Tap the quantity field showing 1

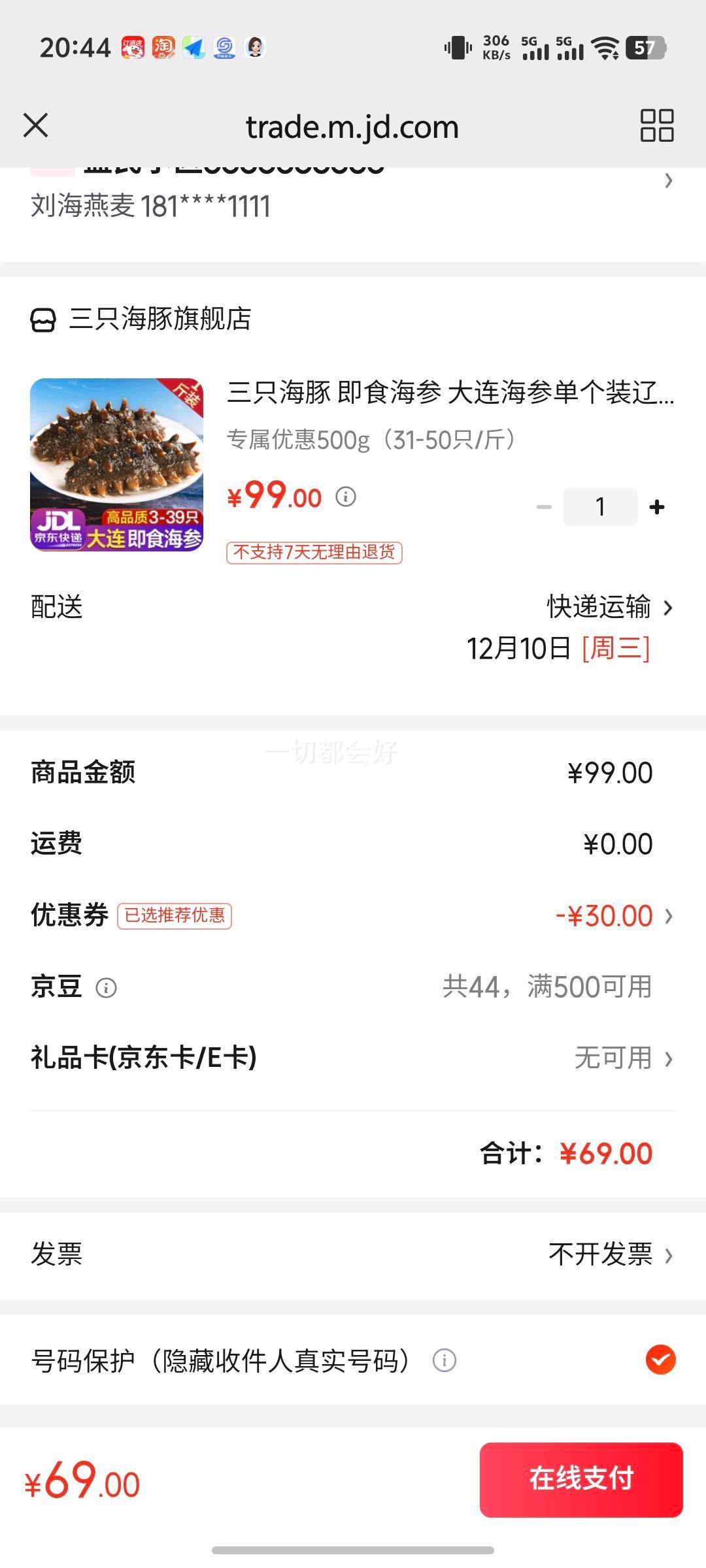599,506
